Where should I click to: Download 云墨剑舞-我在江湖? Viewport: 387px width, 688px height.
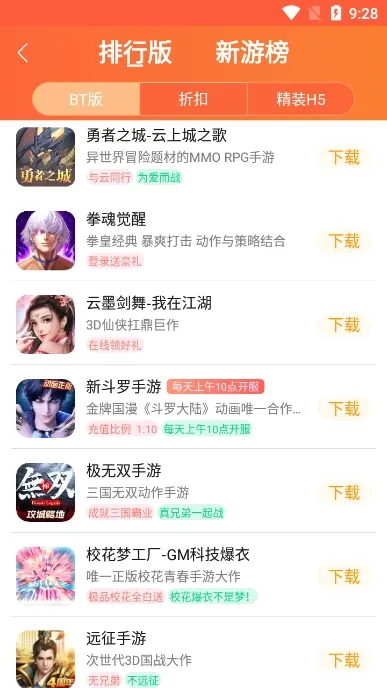tap(344, 325)
